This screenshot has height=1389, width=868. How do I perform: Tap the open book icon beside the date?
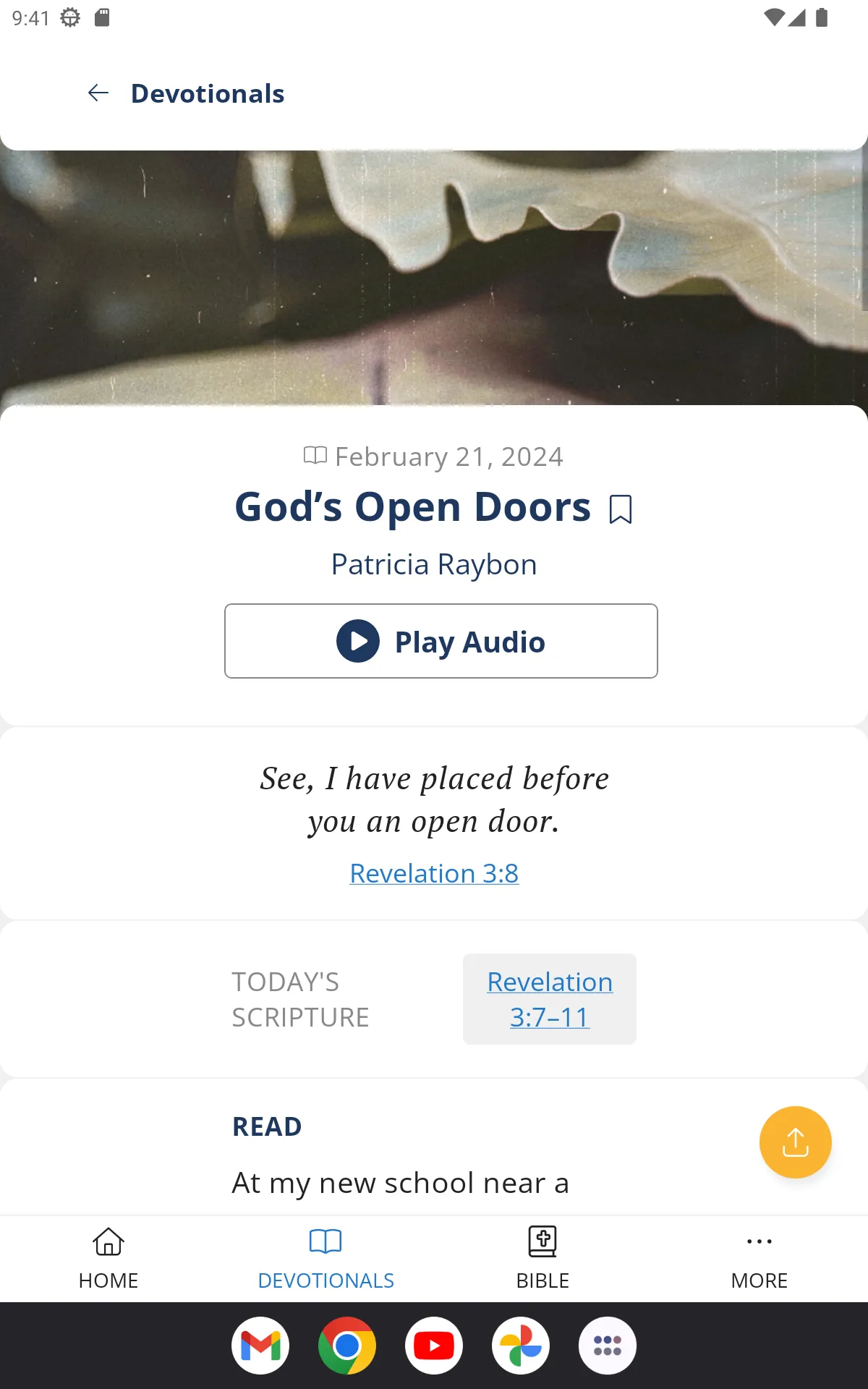point(316,456)
